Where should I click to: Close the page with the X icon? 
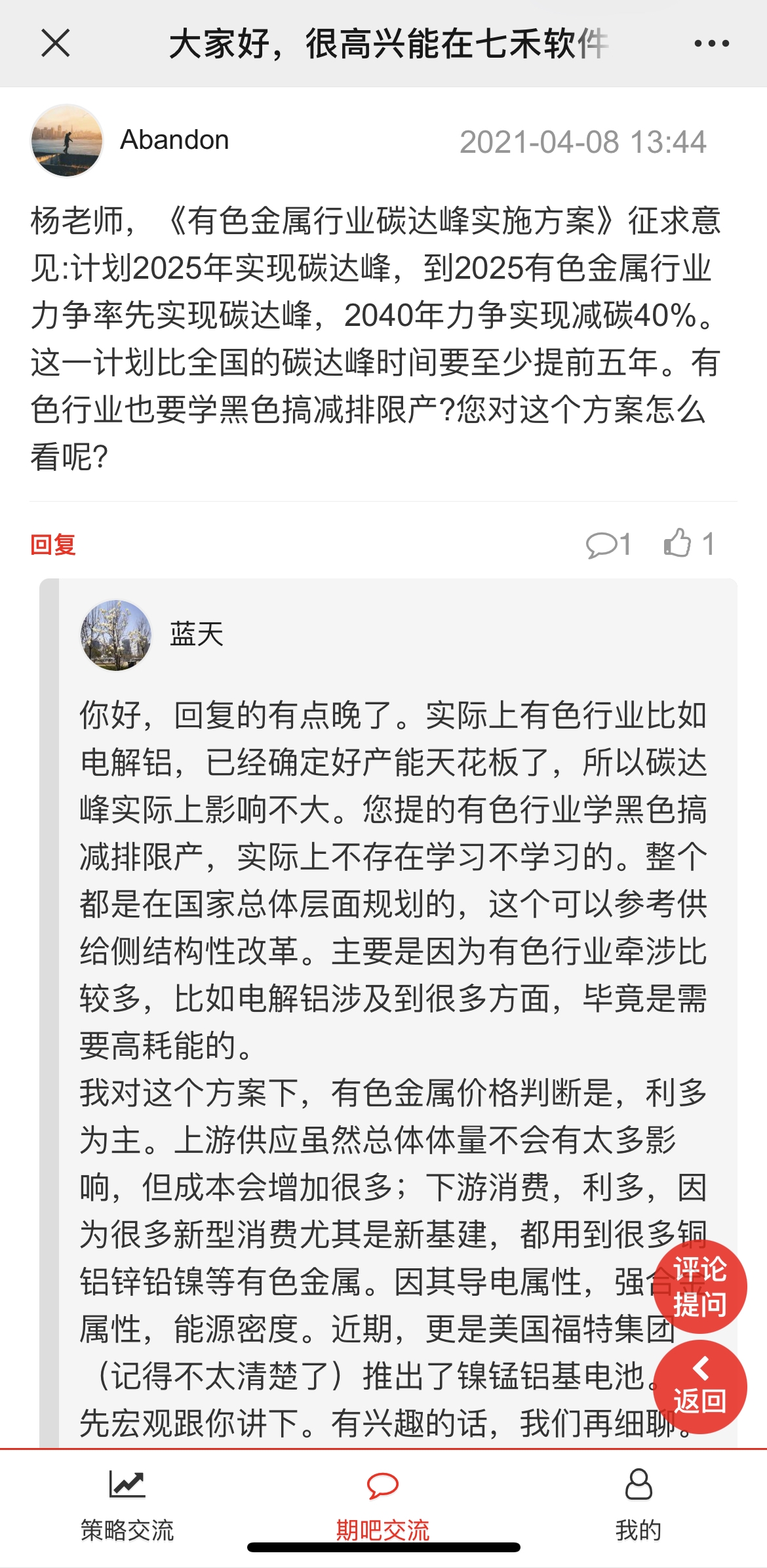pos(55,44)
